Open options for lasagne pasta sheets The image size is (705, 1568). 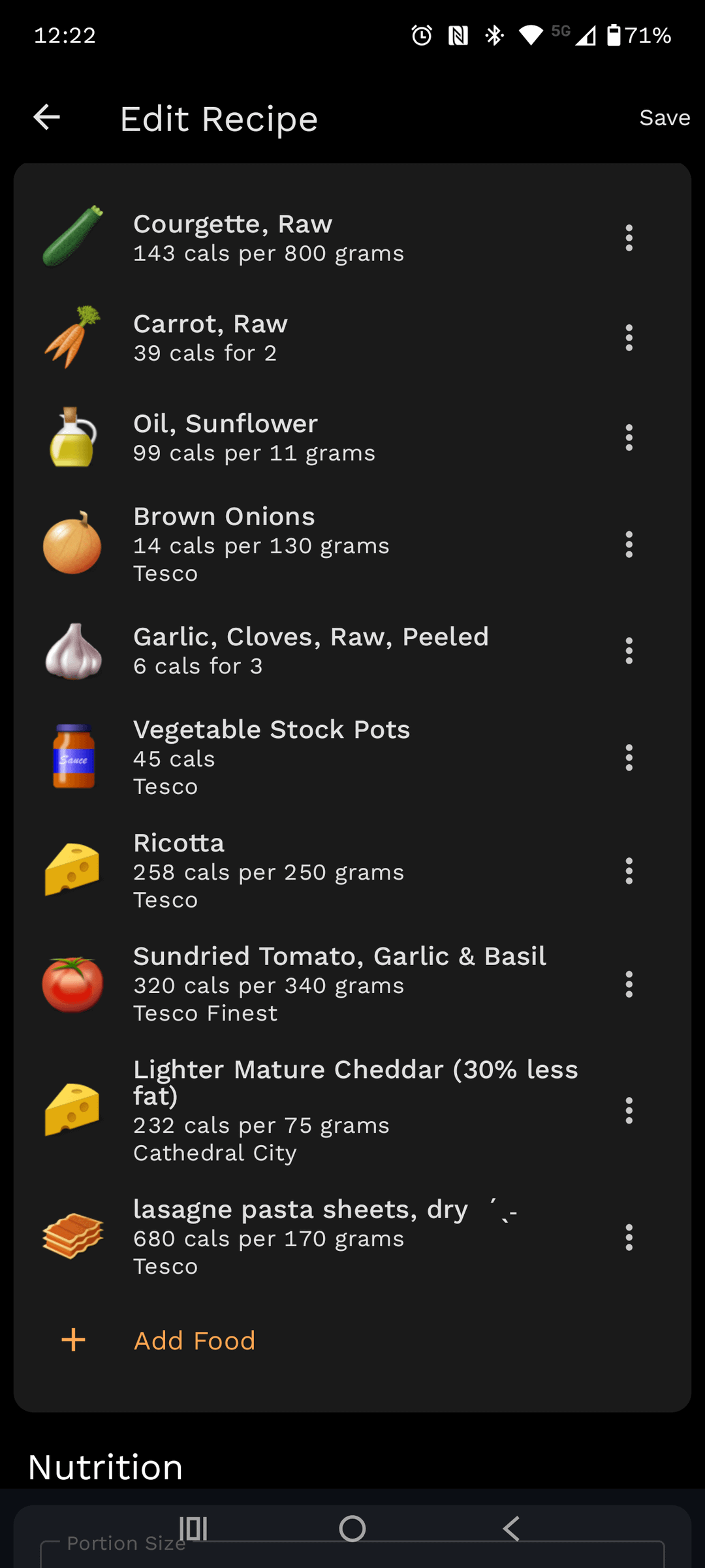[x=629, y=1237]
